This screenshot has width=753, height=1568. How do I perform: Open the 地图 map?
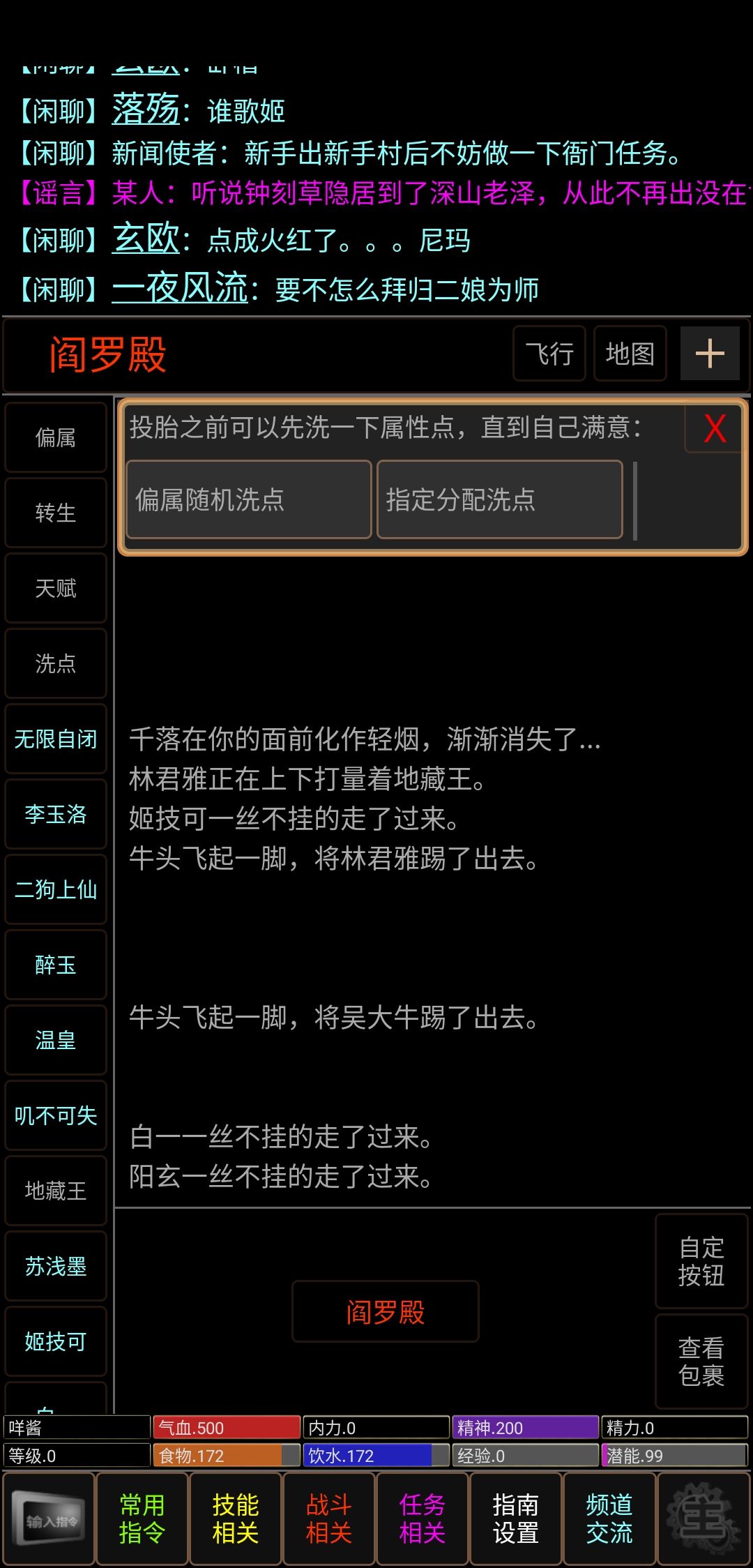coord(628,354)
